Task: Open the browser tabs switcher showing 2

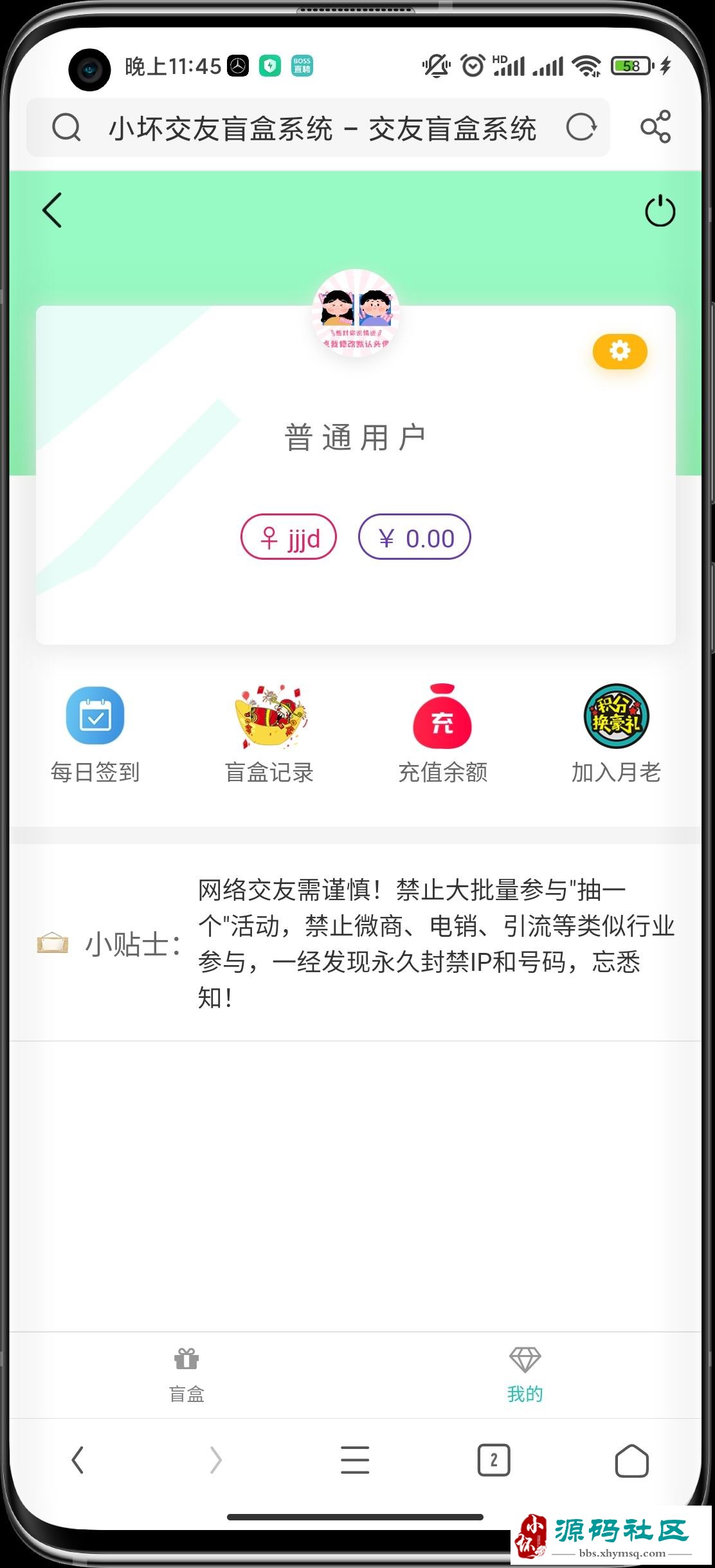Action: click(x=493, y=1460)
